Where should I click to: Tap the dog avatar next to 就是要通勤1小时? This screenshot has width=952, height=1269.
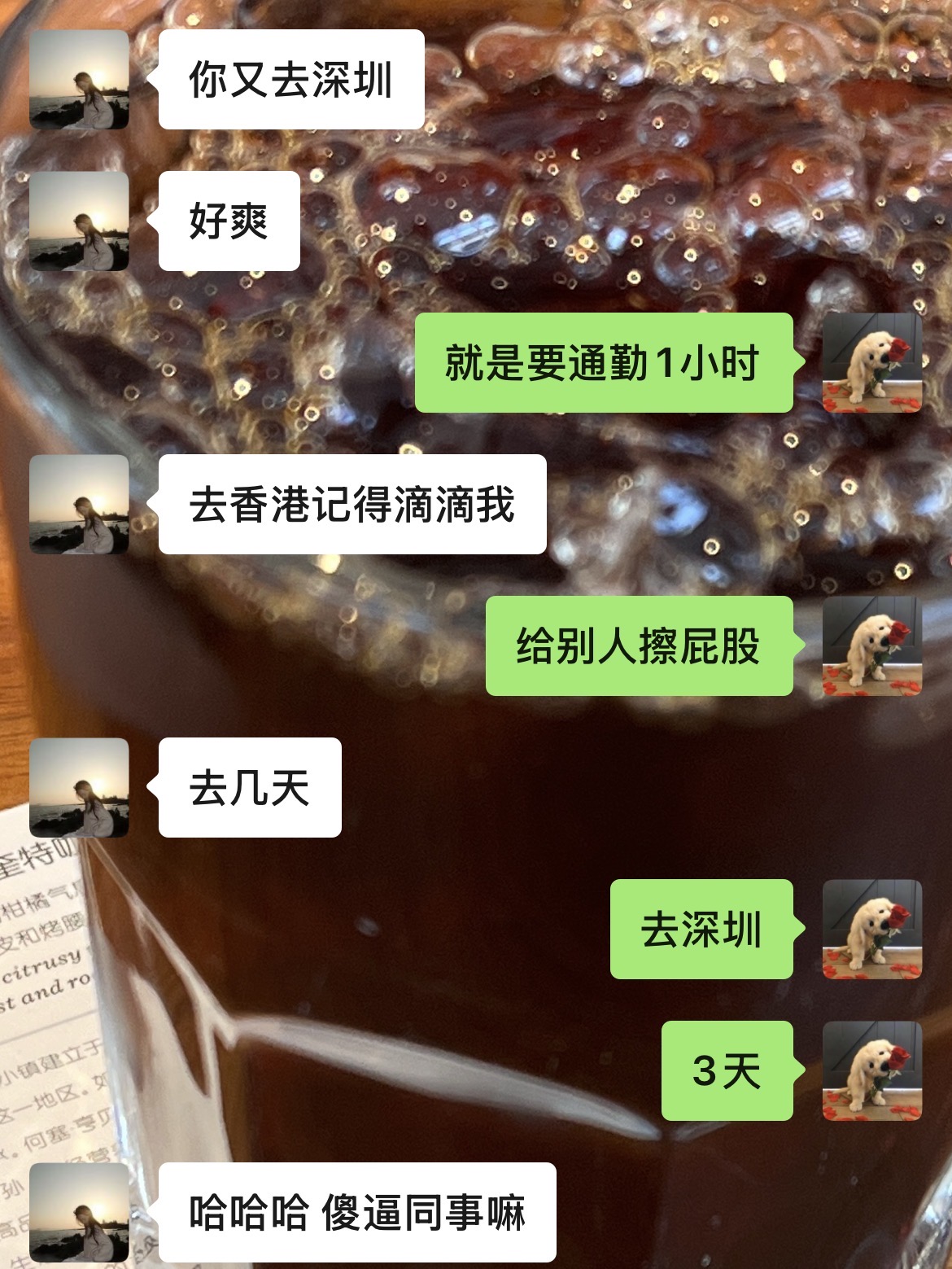872,363
